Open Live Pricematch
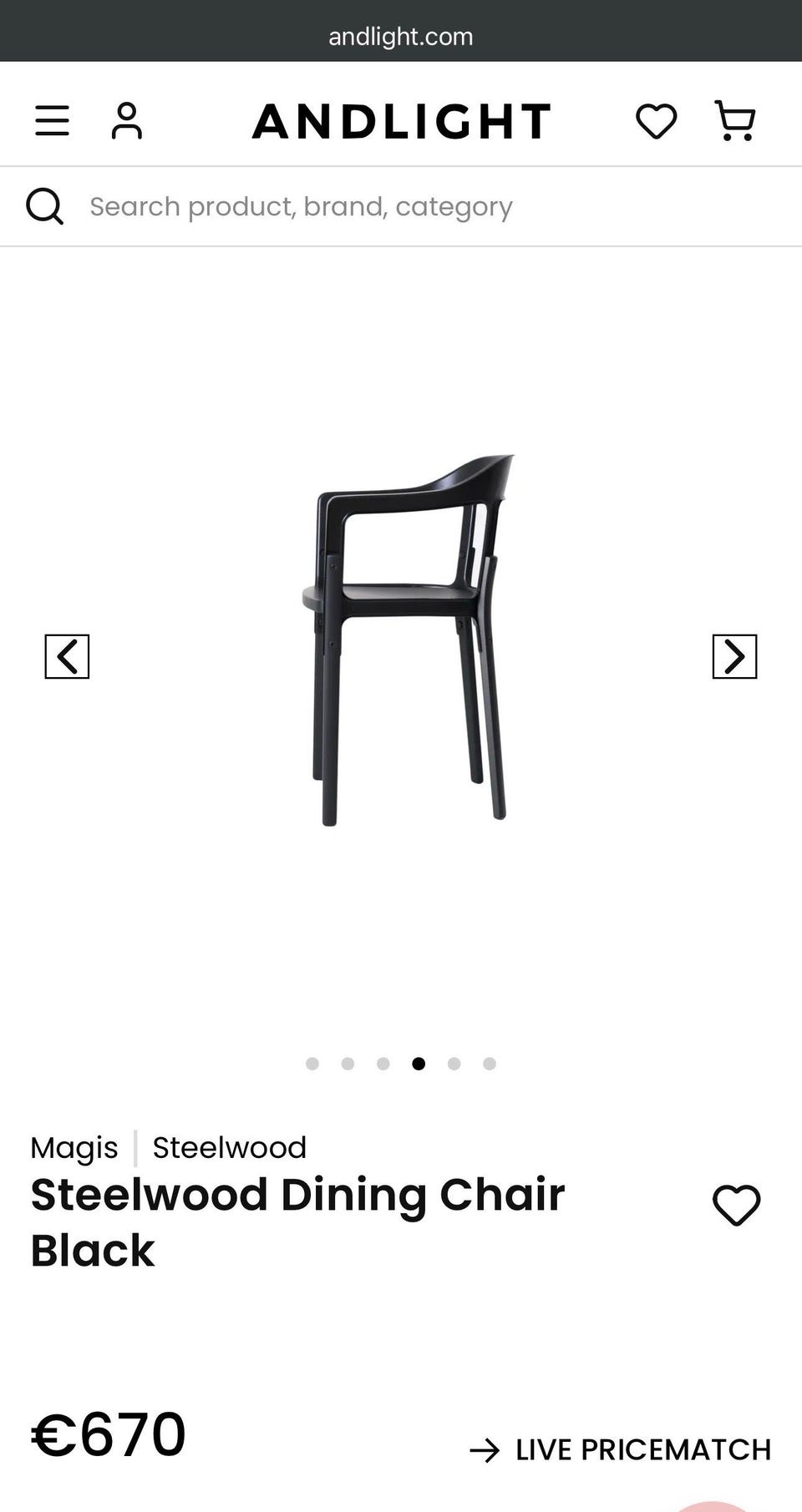The height and width of the screenshot is (1512, 802). [x=620, y=1450]
